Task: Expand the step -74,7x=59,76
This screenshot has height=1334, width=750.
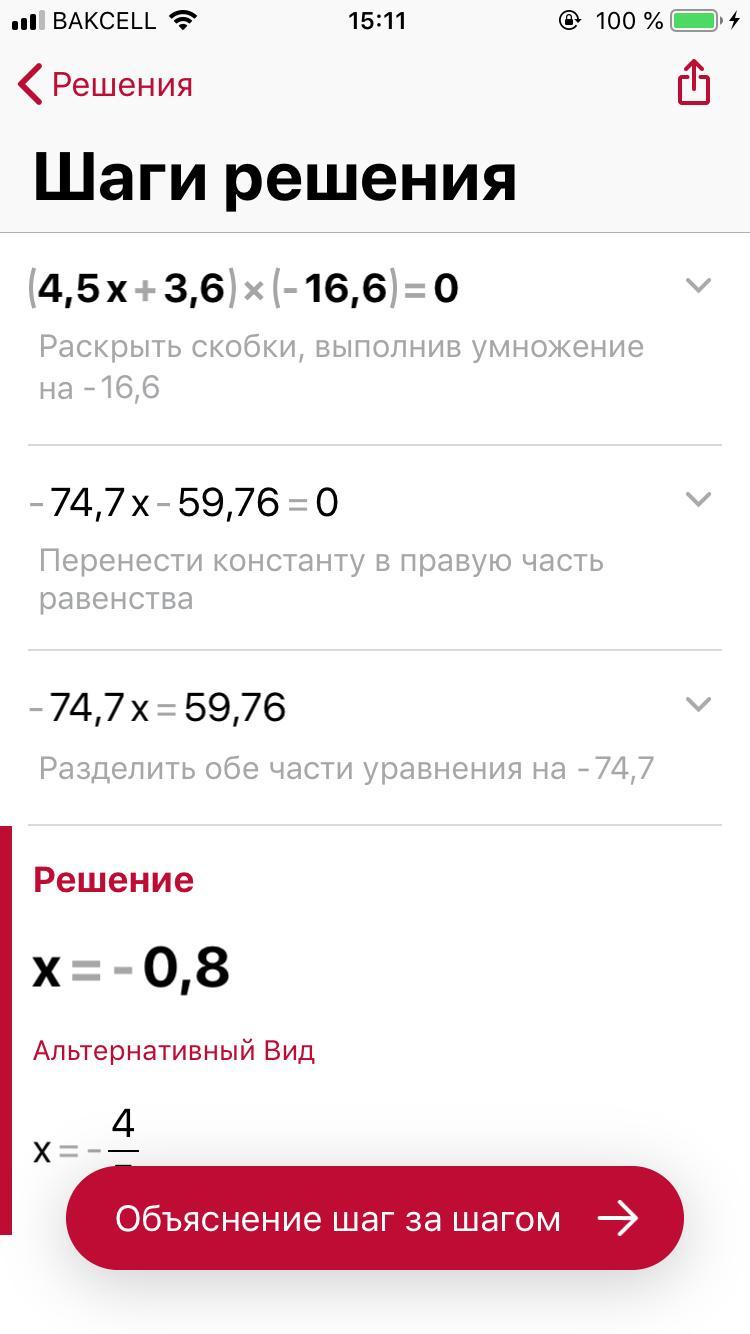Action: click(x=697, y=704)
